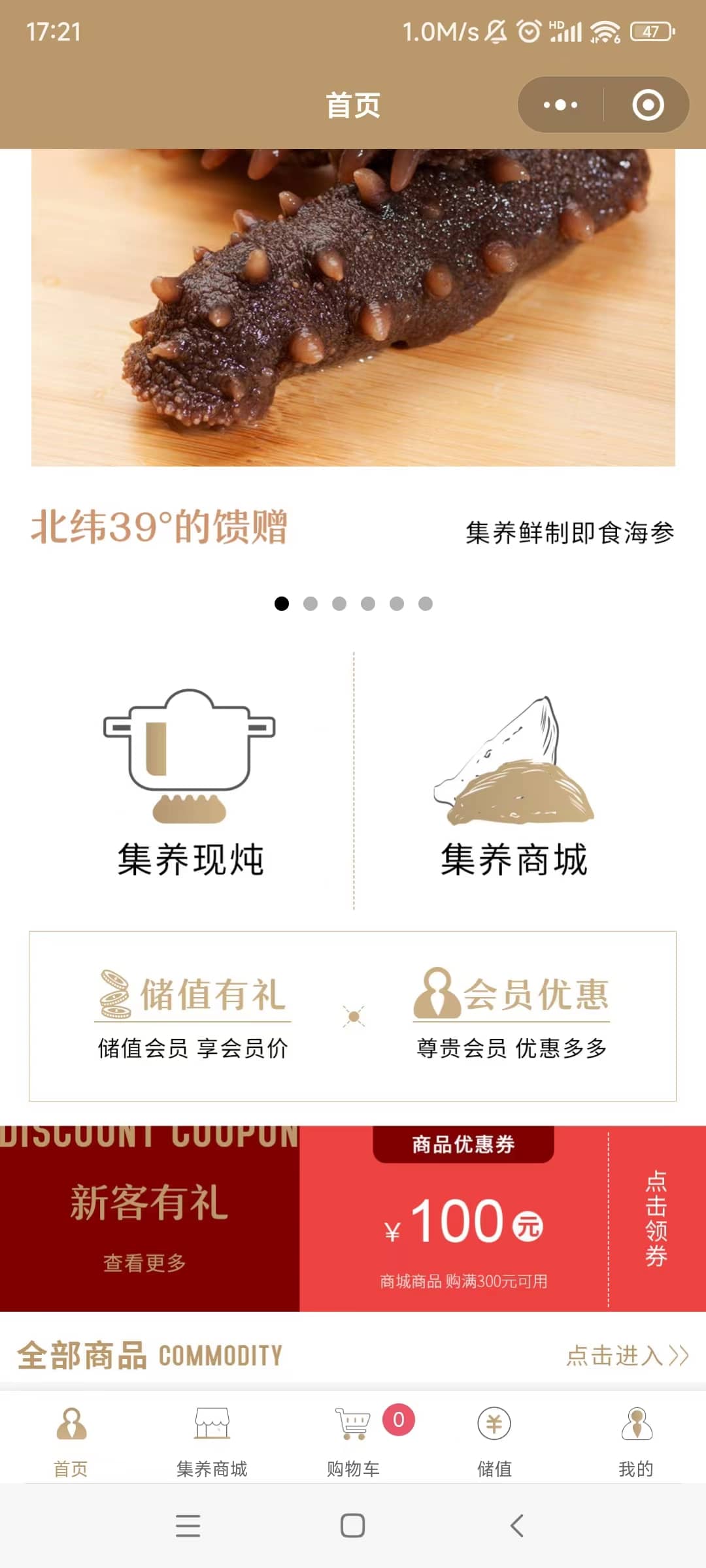Image resolution: width=706 pixels, height=1568 pixels.
Task: Tap 点击进入 for all commodities
Action: 626,1356
